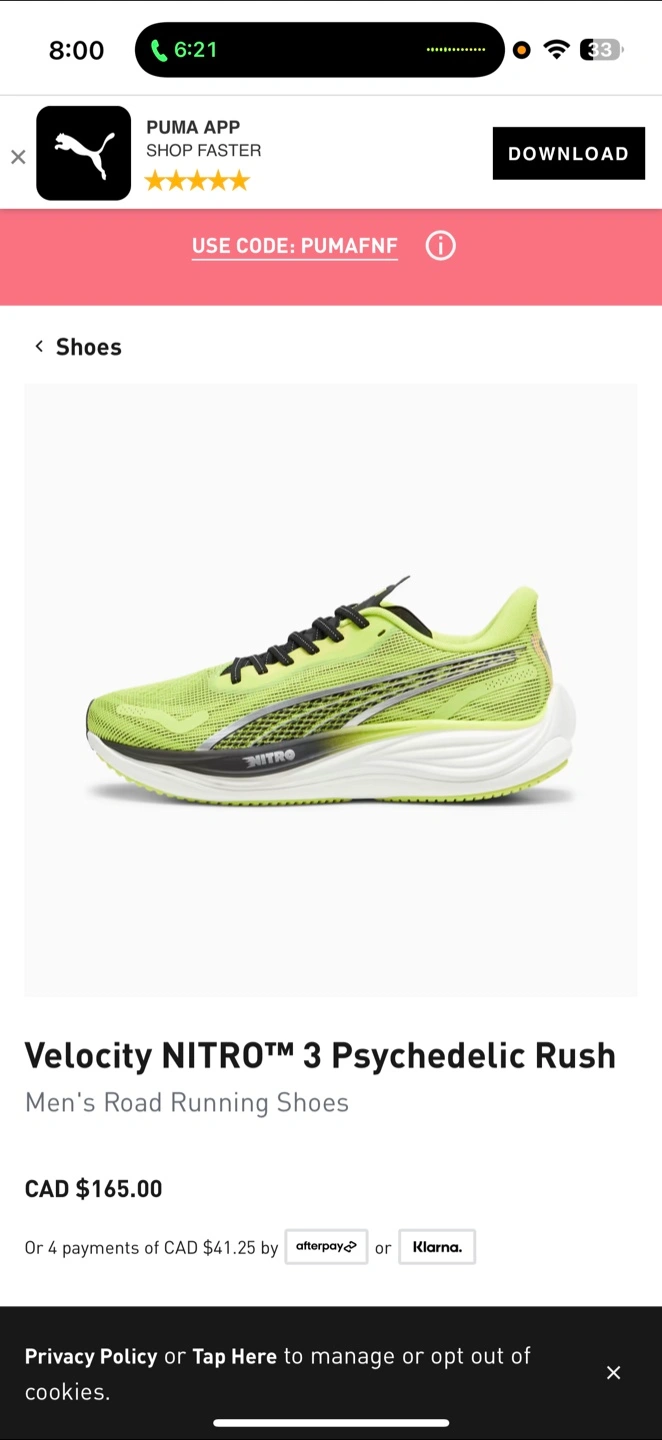Open the Velocity NITRO 3 shoe image

[x=331, y=690]
